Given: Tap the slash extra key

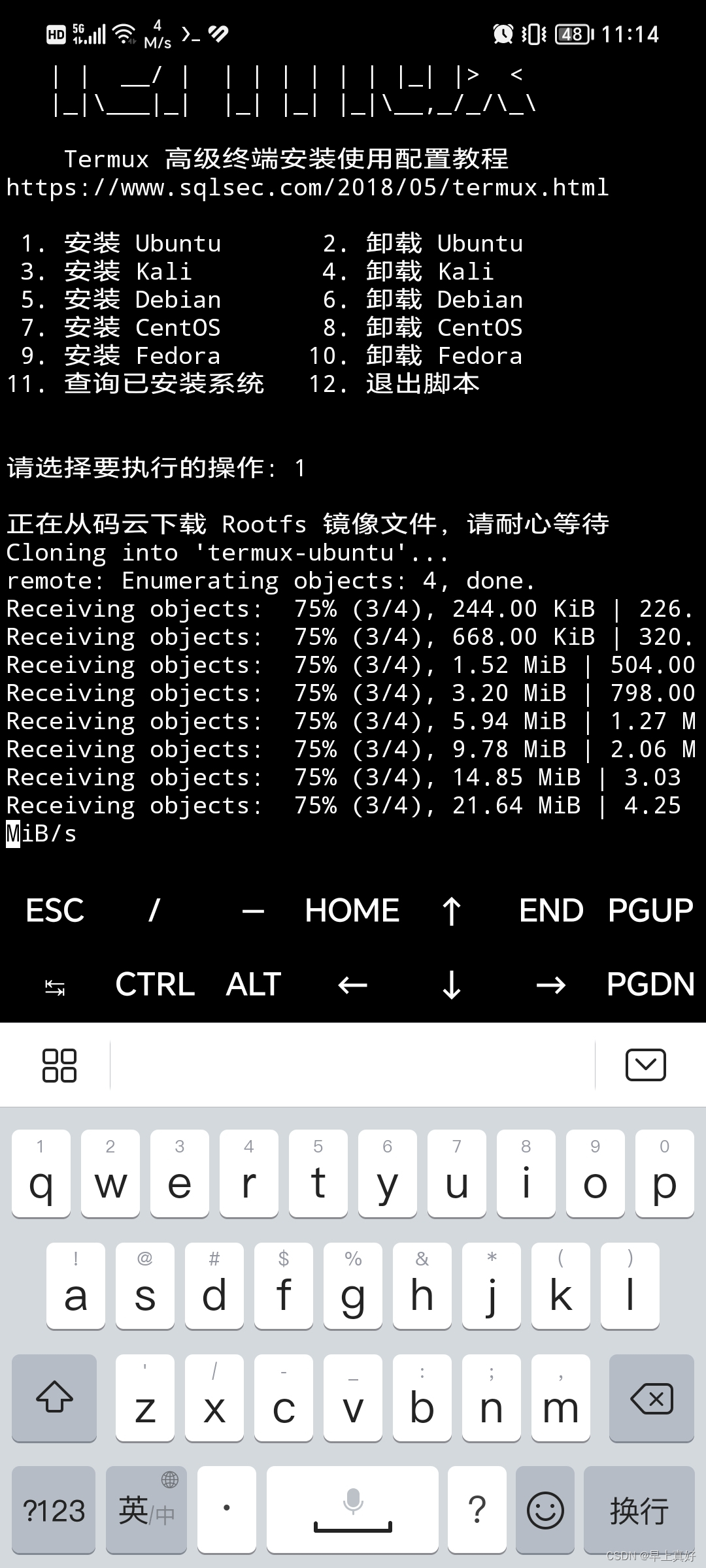Looking at the screenshot, I should pos(154,910).
